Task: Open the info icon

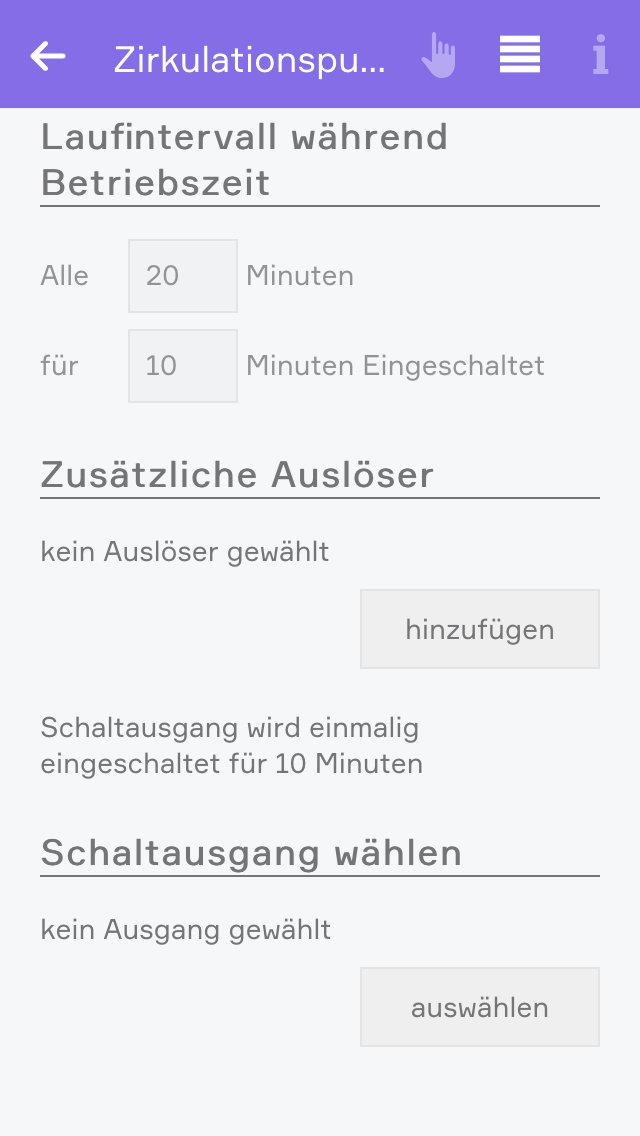Action: pos(600,56)
